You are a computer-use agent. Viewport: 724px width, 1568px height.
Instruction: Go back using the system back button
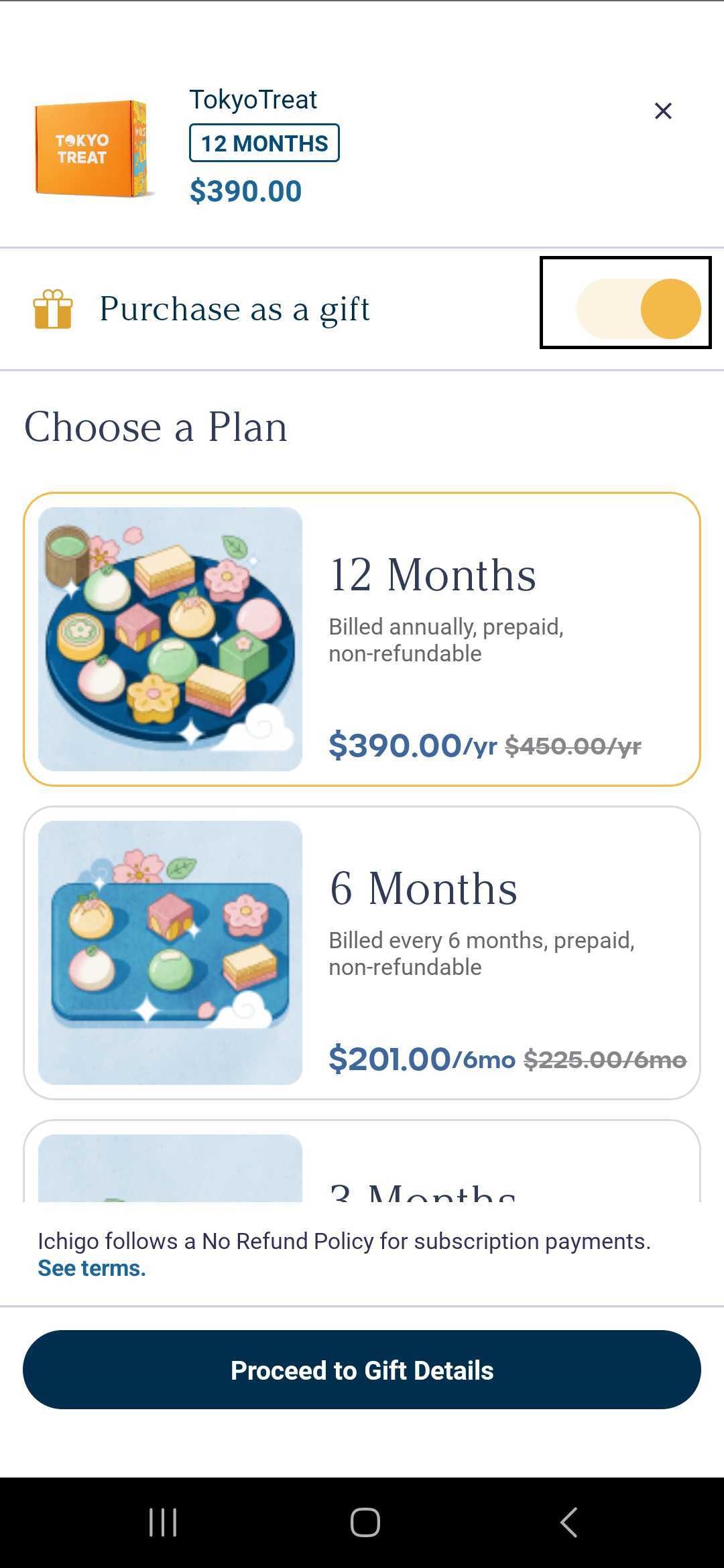(x=568, y=1522)
